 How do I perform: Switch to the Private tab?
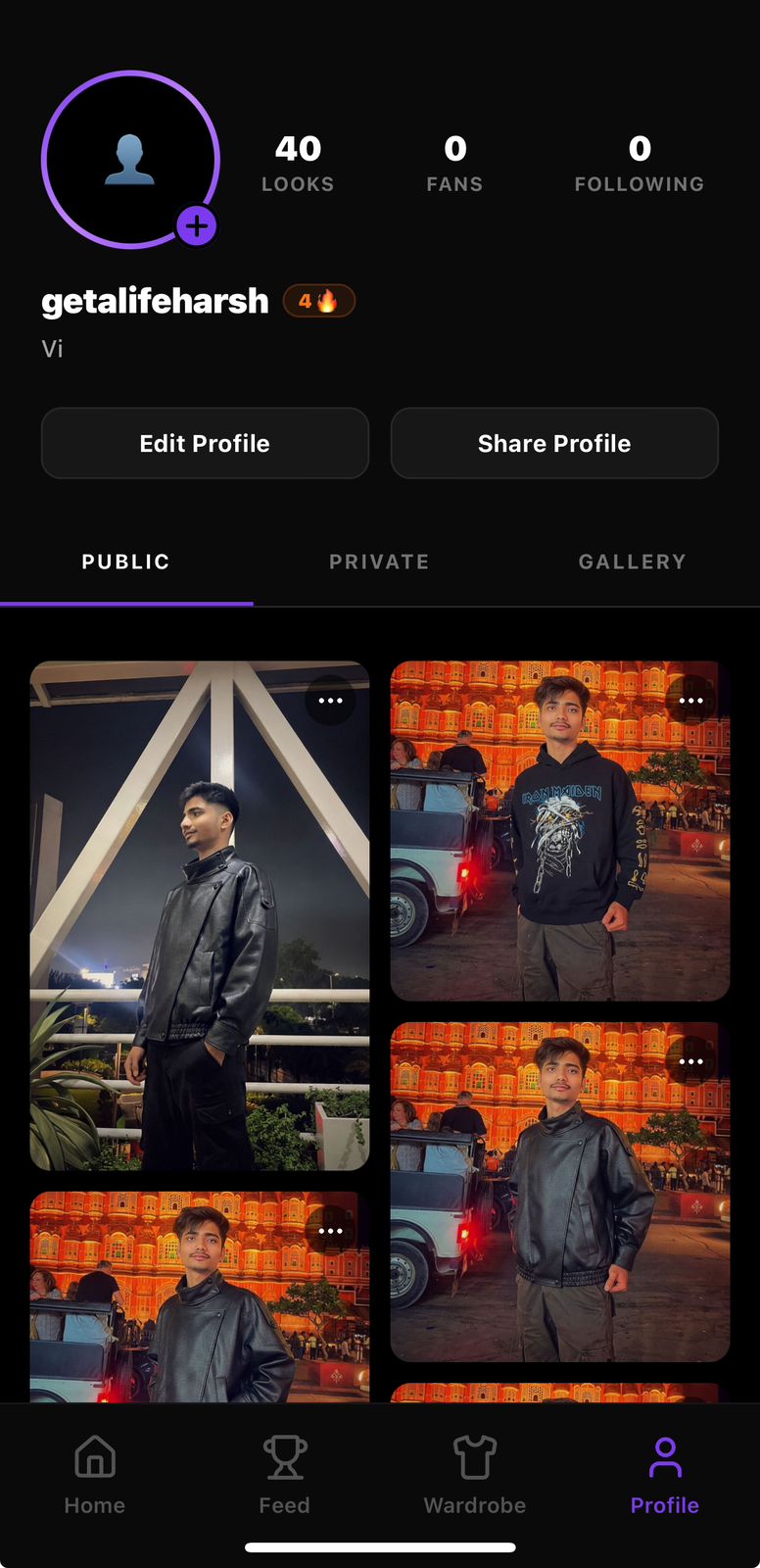click(x=379, y=562)
